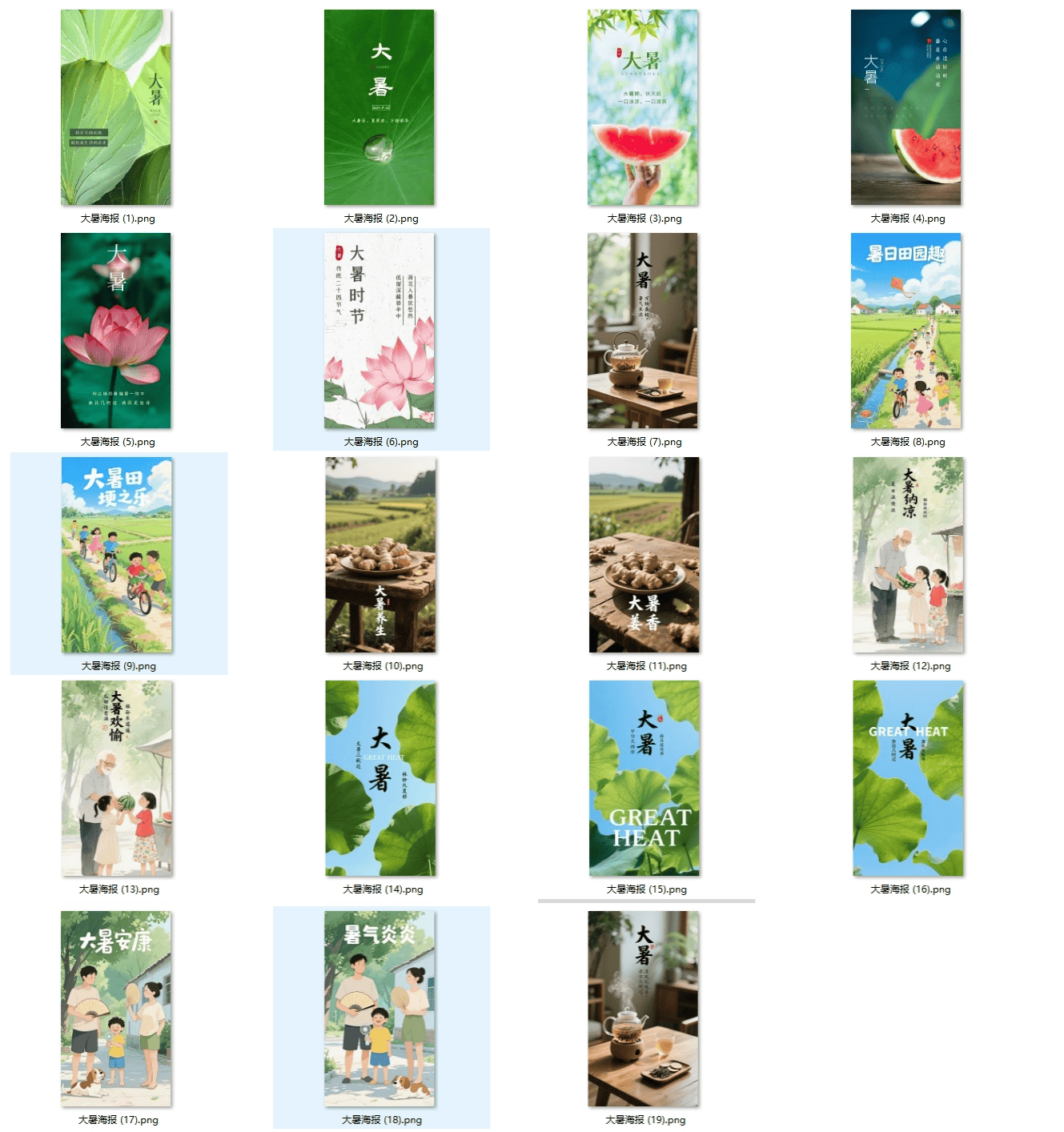This screenshot has width=1064, height=1132.
Task: Open 大暑海报 (17).png family poster
Action: pyautogui.click(x=116, y=1009)
